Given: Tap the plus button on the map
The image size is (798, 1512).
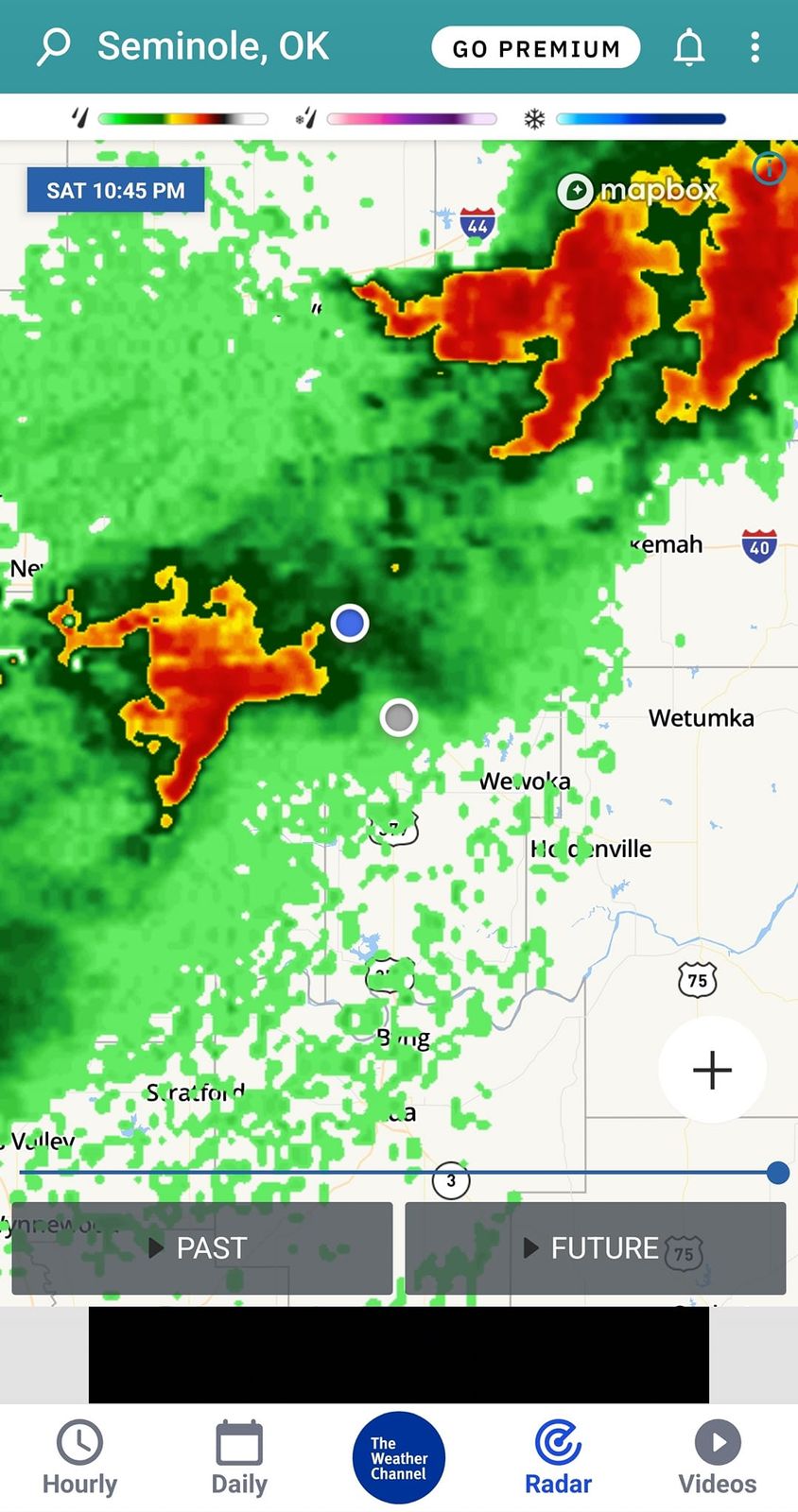Looking at the screenshot, I should click(x=712, y=1070).
